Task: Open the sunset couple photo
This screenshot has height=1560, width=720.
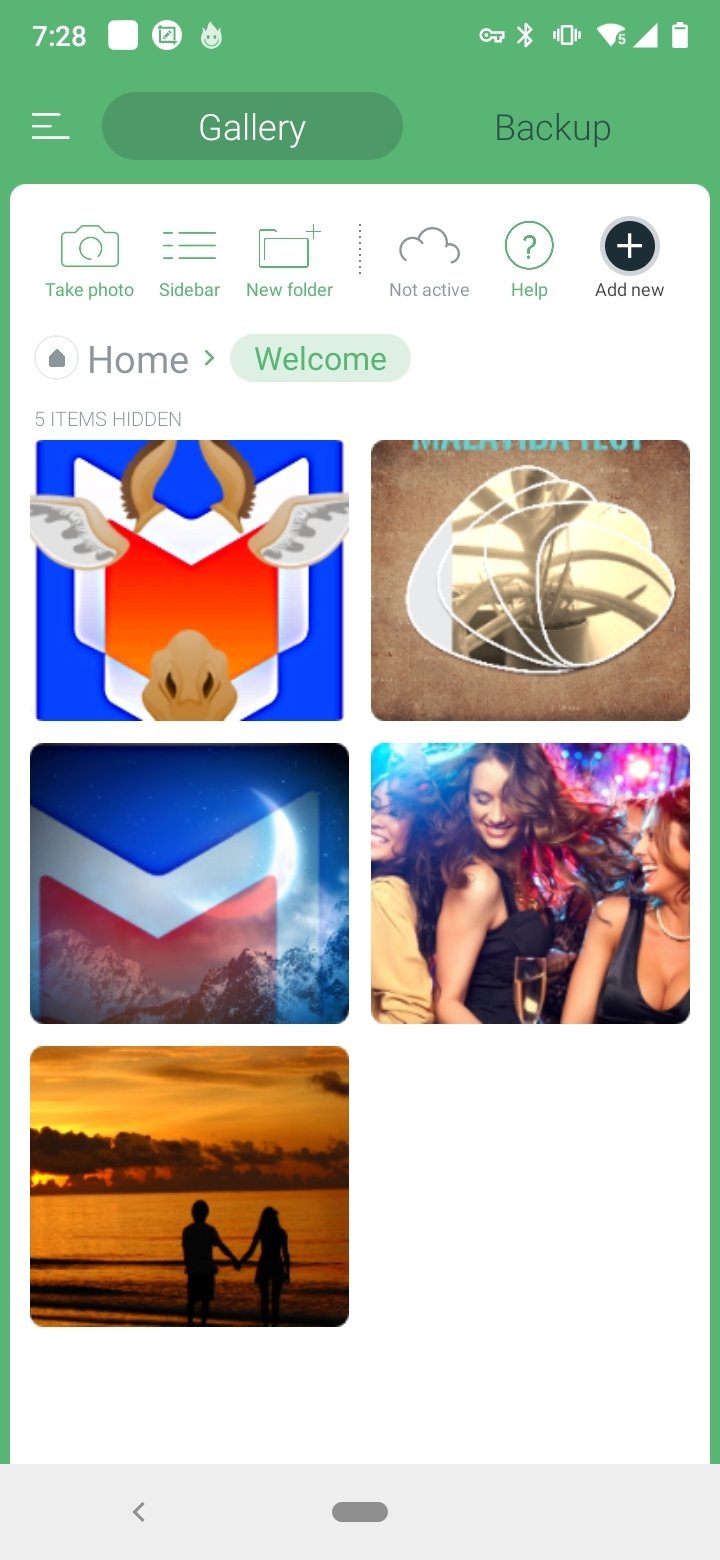Action: coord(189,1186)
